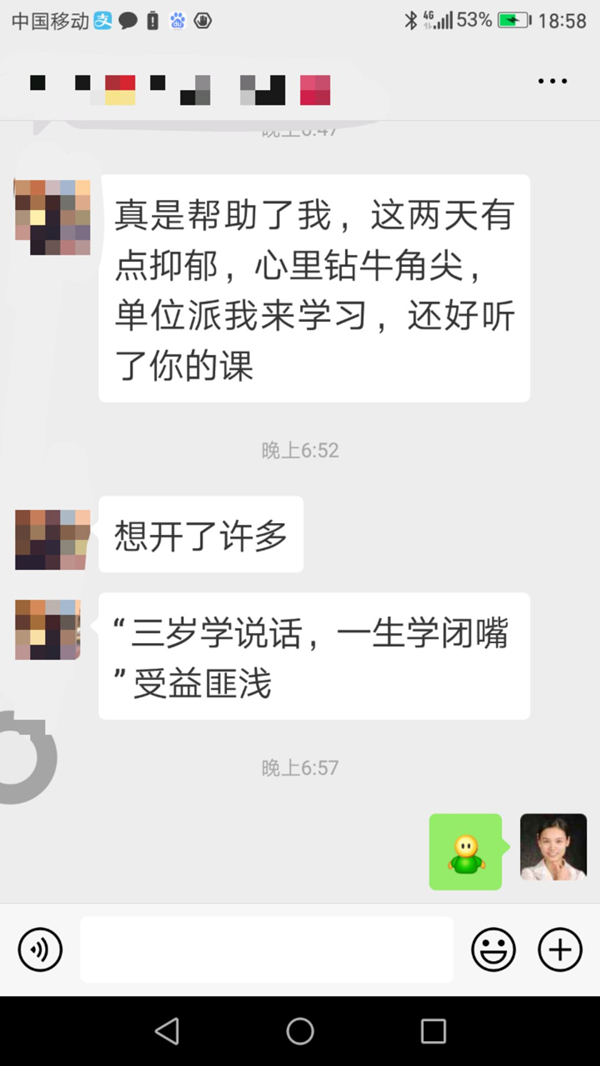This screenshot has width=600, height=1066.
Task: Open my own profile avatar
Action: click(x=553, y=846)
